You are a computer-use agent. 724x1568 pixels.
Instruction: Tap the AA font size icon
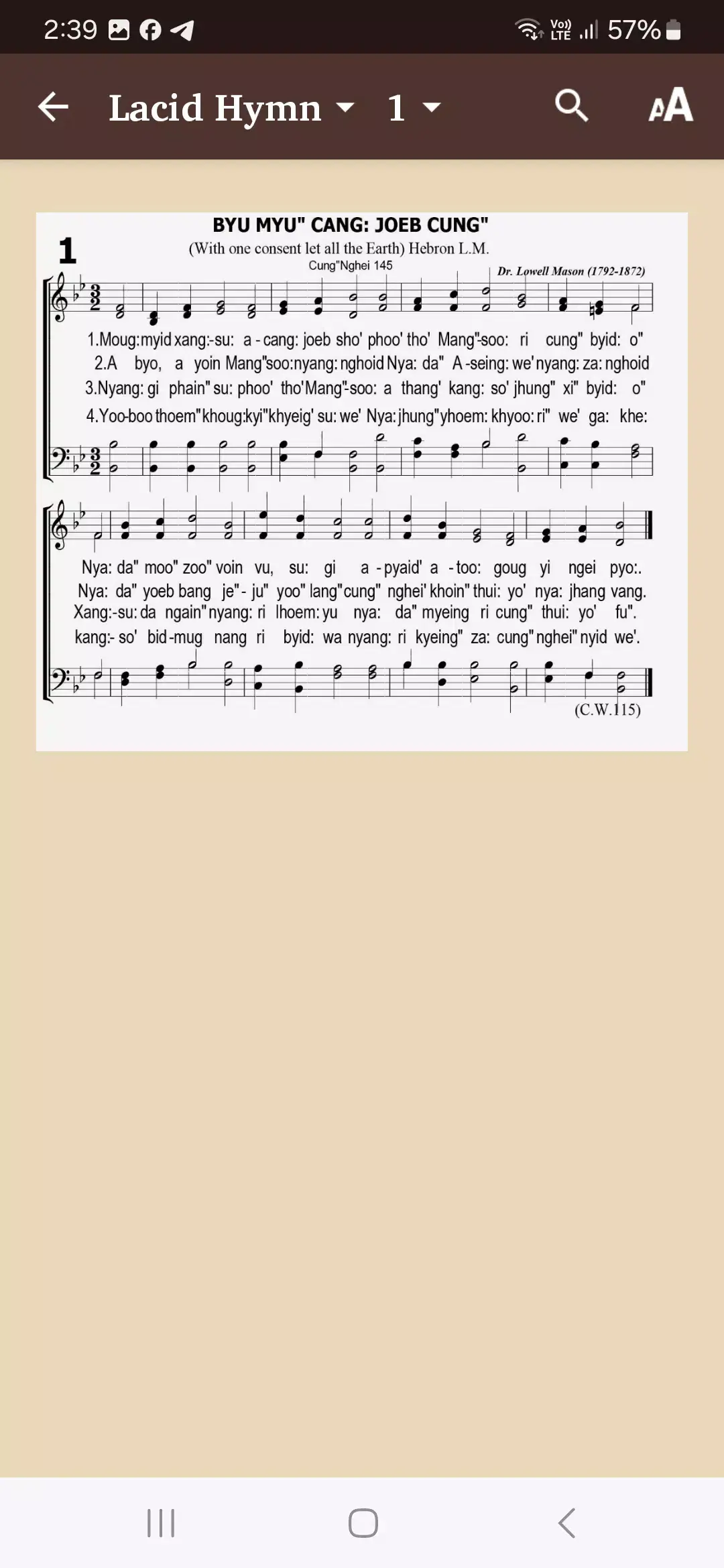pyautogui.click(x=669, y=106)
